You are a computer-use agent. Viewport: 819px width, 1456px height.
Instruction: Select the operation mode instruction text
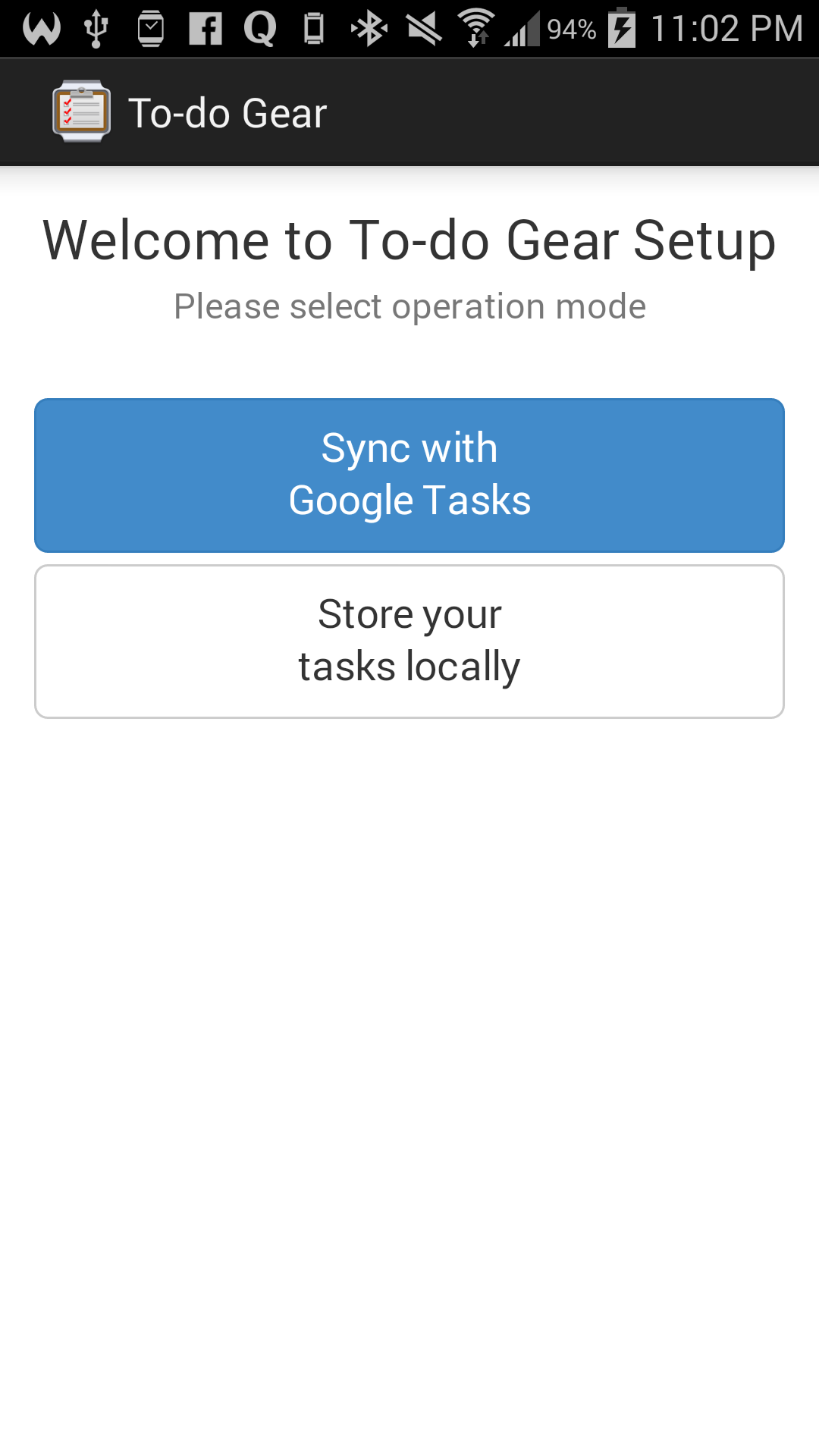pos(409,306)
